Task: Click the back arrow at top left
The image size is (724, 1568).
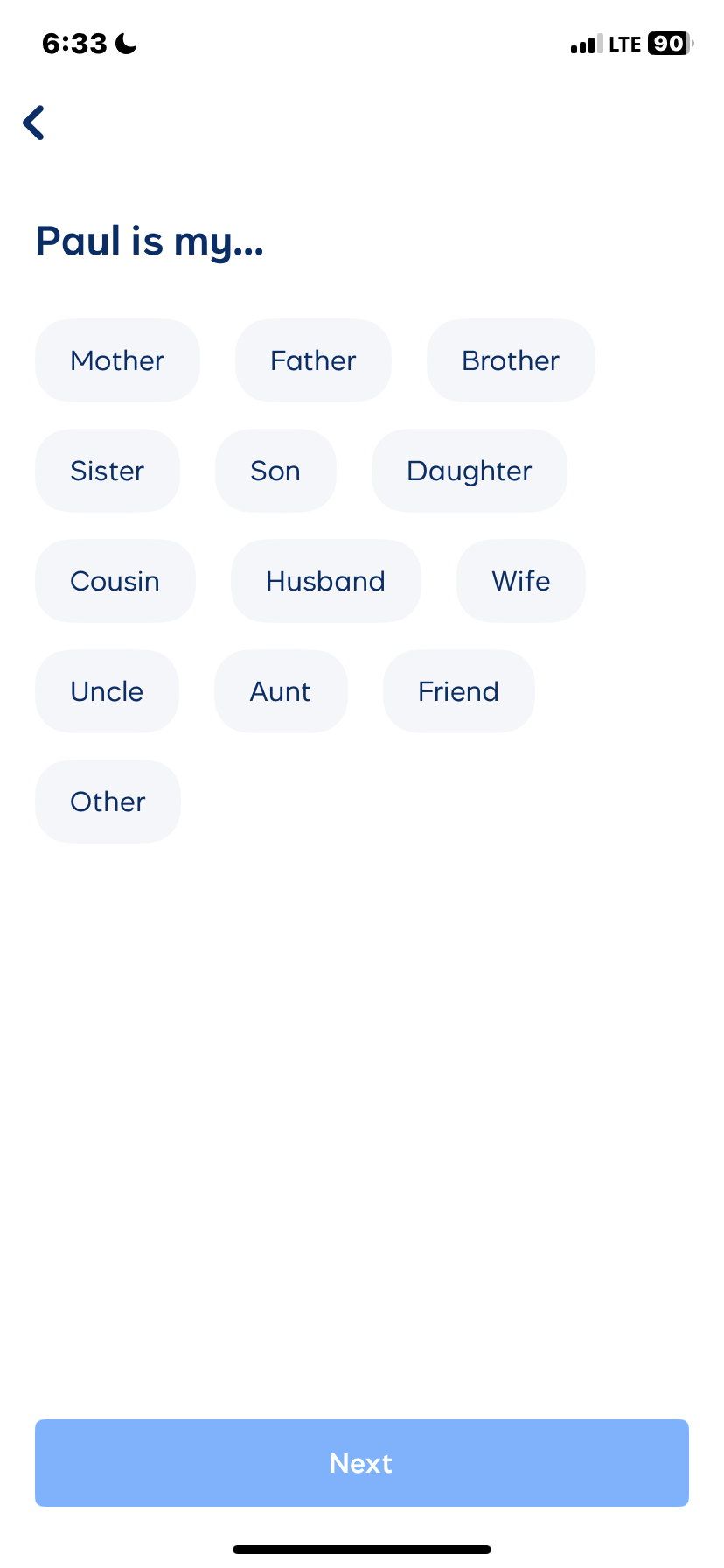Action: tap(33, 122)
